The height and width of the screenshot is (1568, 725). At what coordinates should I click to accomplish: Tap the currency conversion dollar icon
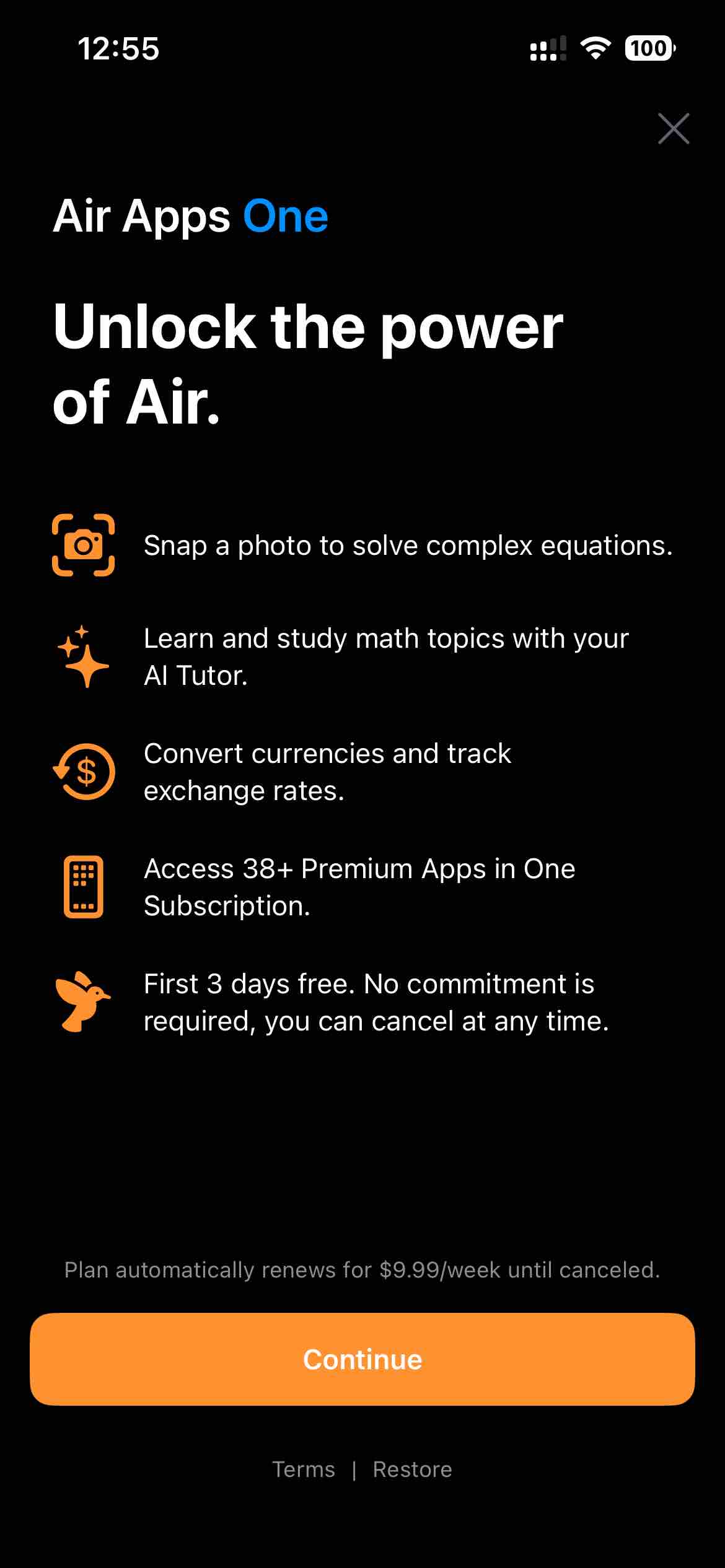click(x=85, y=771)
